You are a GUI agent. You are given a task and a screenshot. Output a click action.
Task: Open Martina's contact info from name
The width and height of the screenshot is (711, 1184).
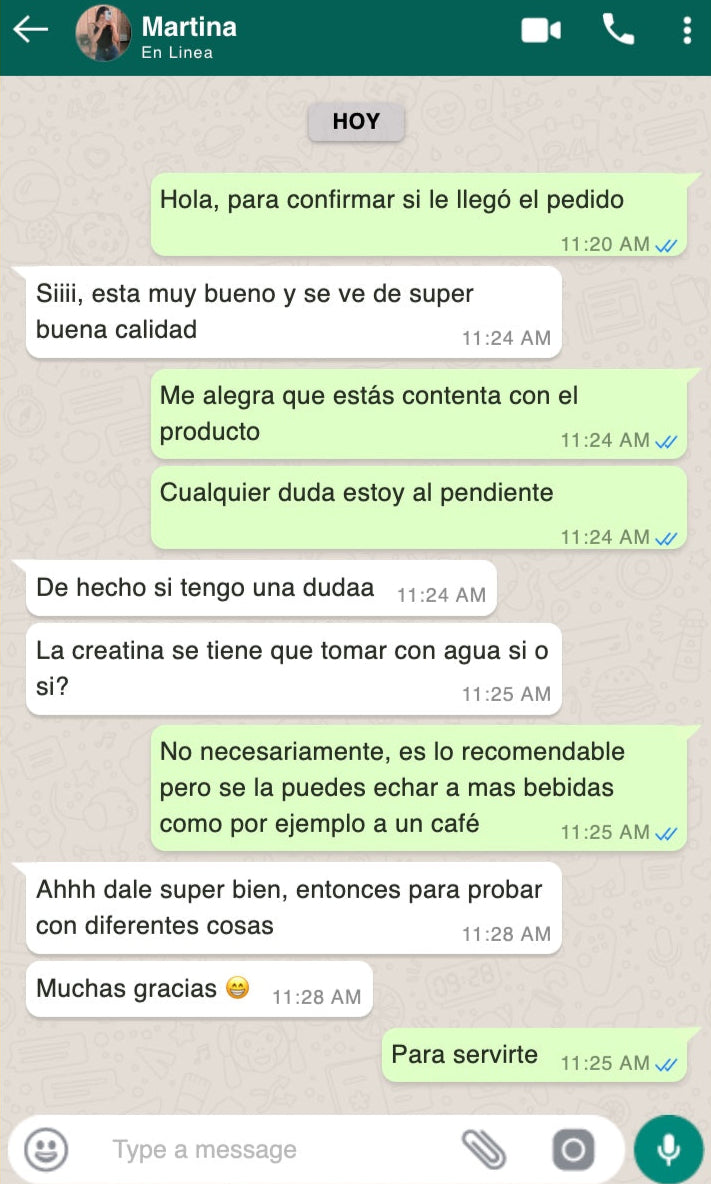click(x=189, y=27)
